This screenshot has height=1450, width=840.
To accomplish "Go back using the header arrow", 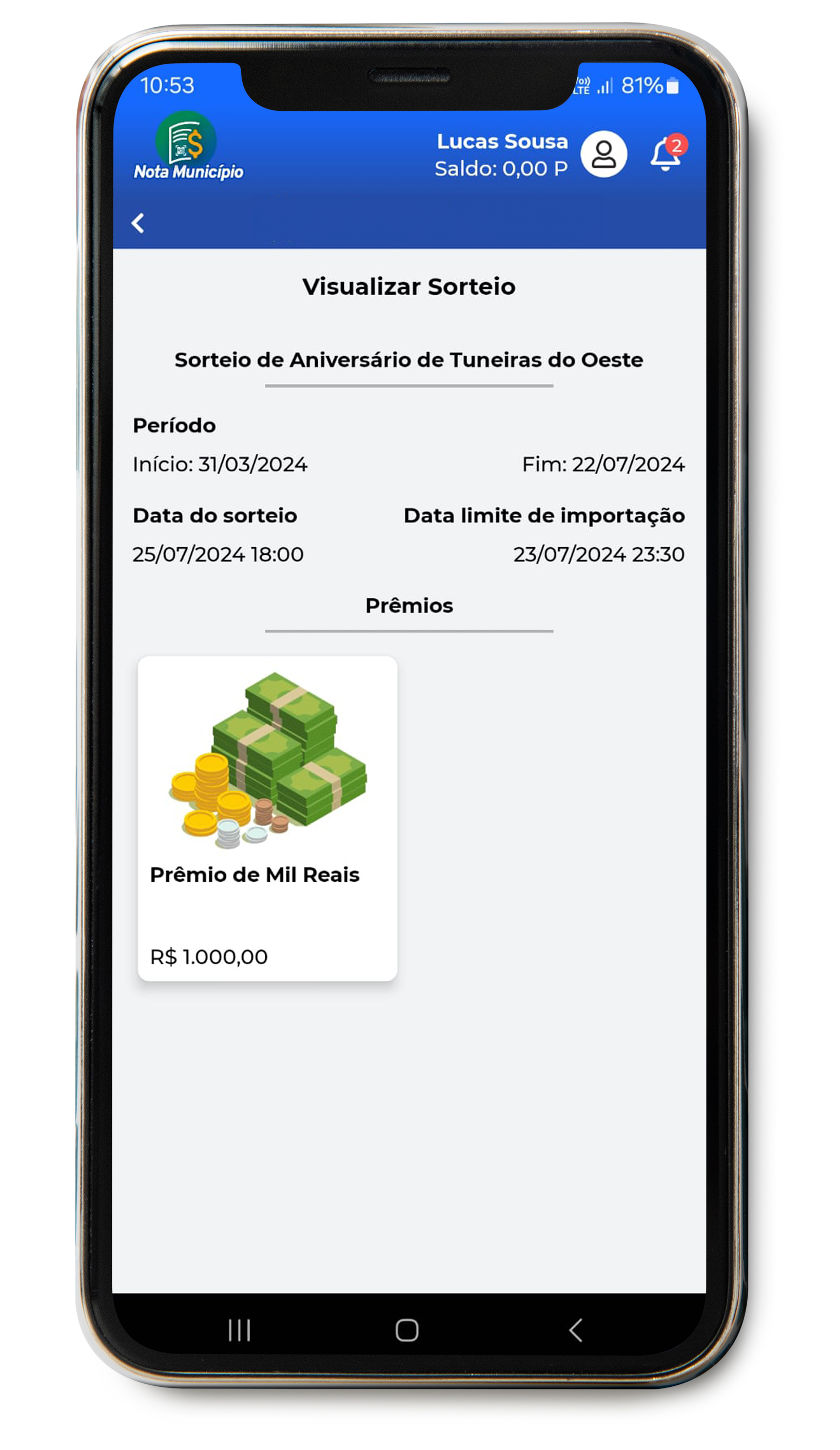I will [x=138, y=223].
